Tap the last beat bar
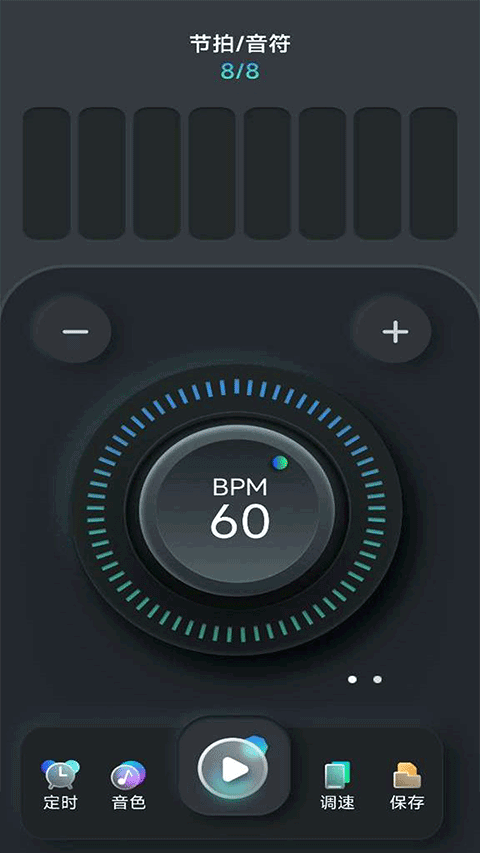 (x=433, y=173)
